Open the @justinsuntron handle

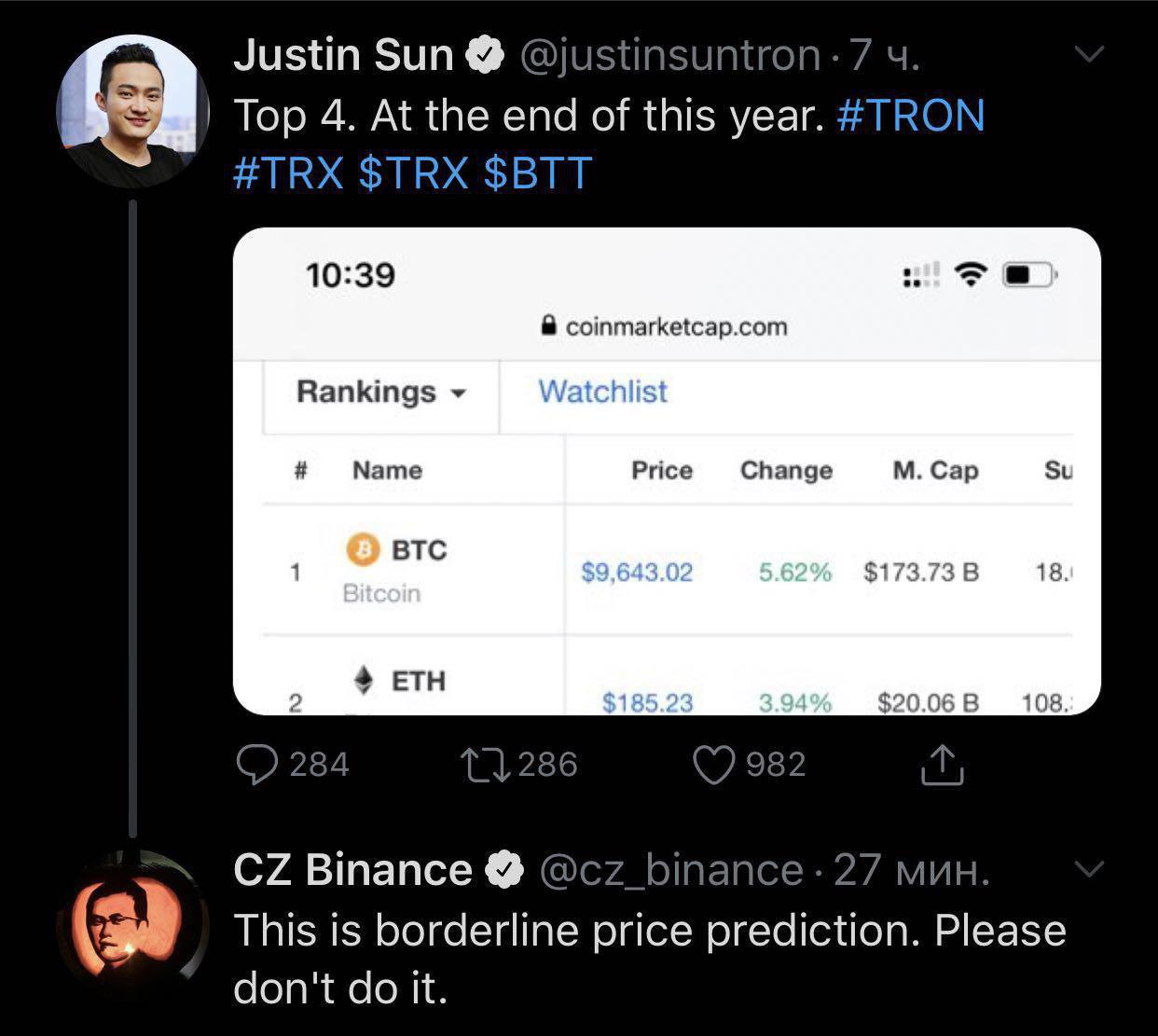pos(669,56)
